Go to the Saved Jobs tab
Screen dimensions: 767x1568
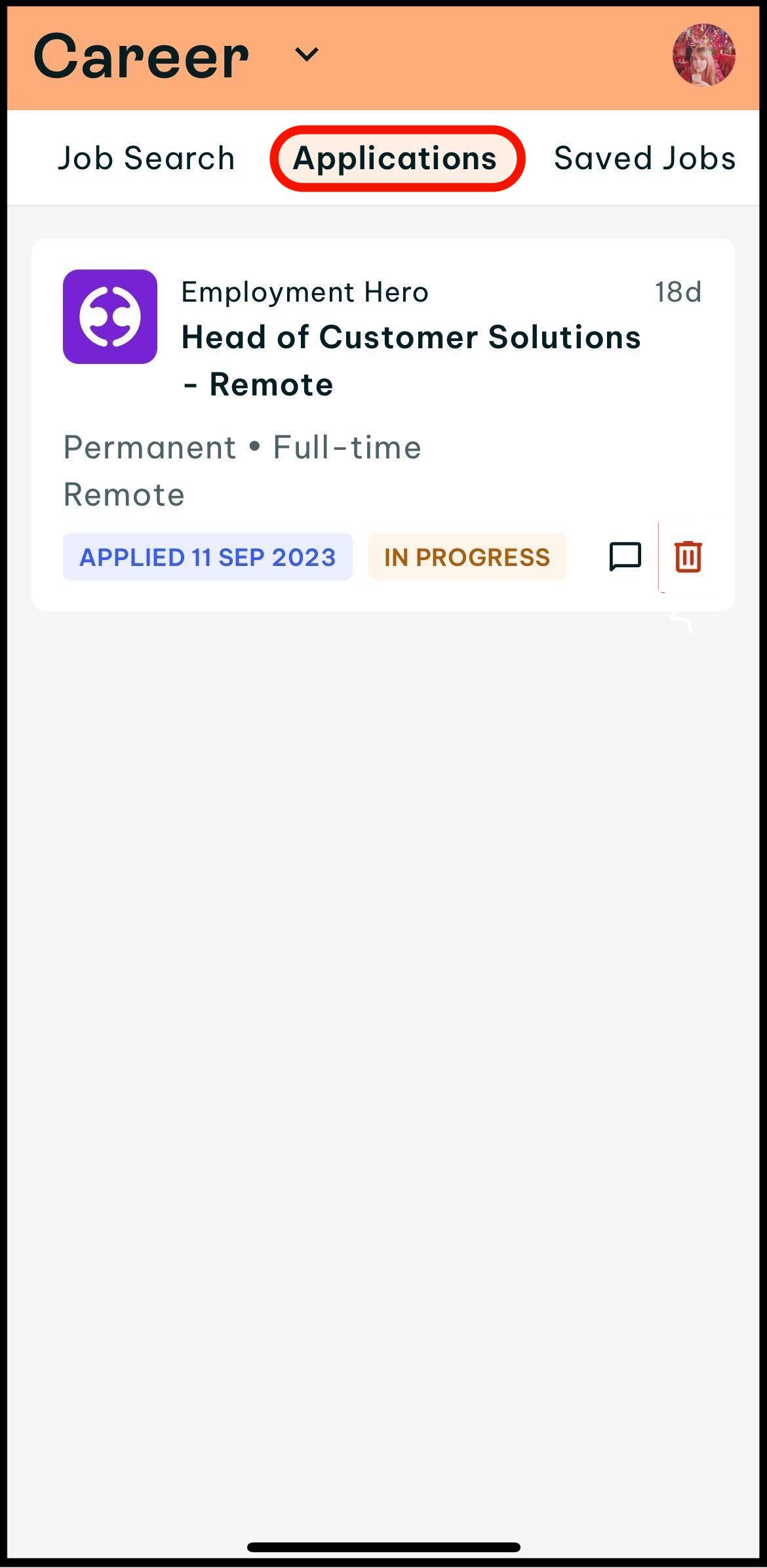point(644,159)
